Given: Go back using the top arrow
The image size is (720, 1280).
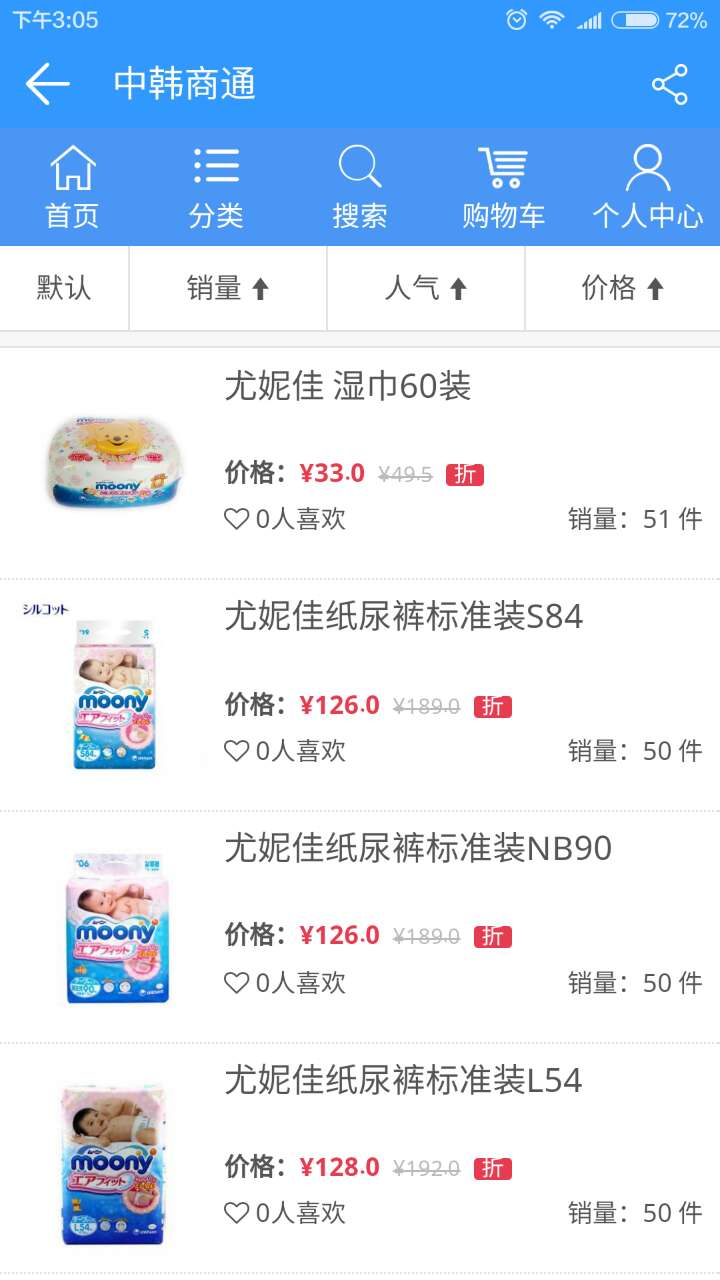Looking at the screenshot, I should pos(48,84).
